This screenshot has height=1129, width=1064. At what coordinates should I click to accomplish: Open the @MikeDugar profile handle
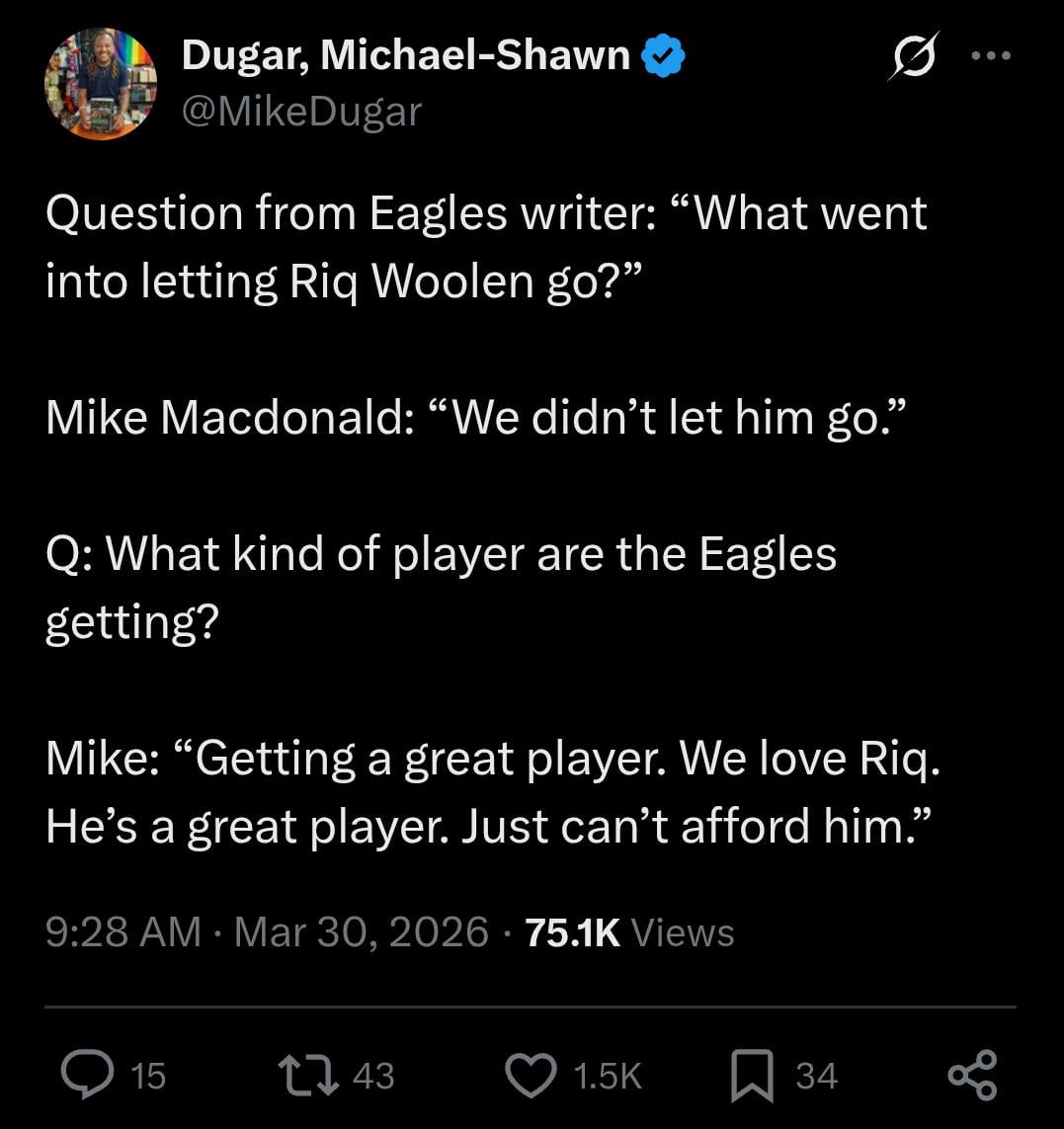point(301,112)
